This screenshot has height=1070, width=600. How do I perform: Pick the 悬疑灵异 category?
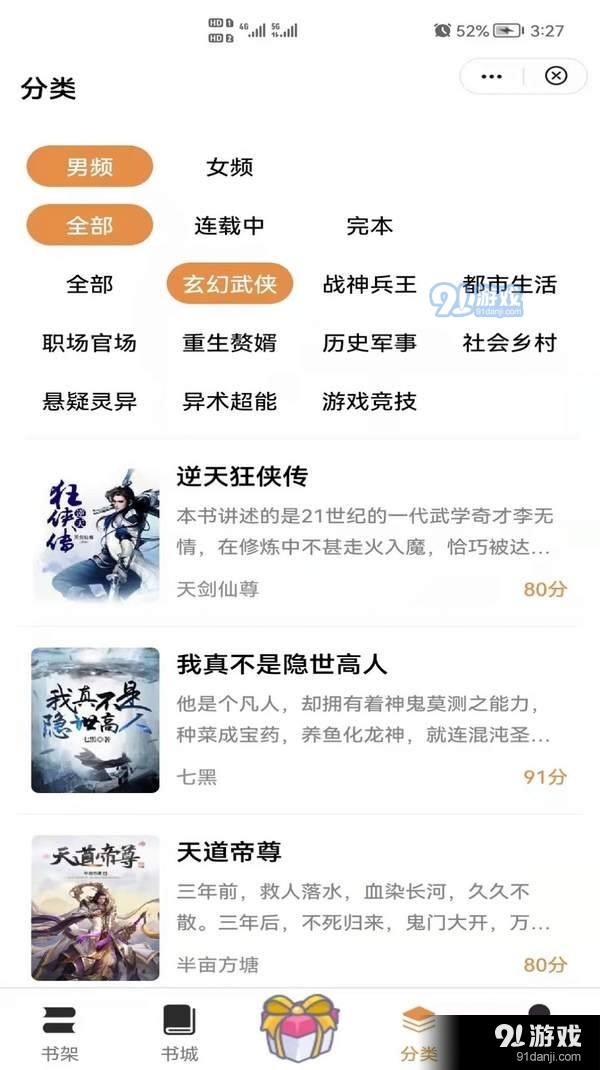[90, 401]
